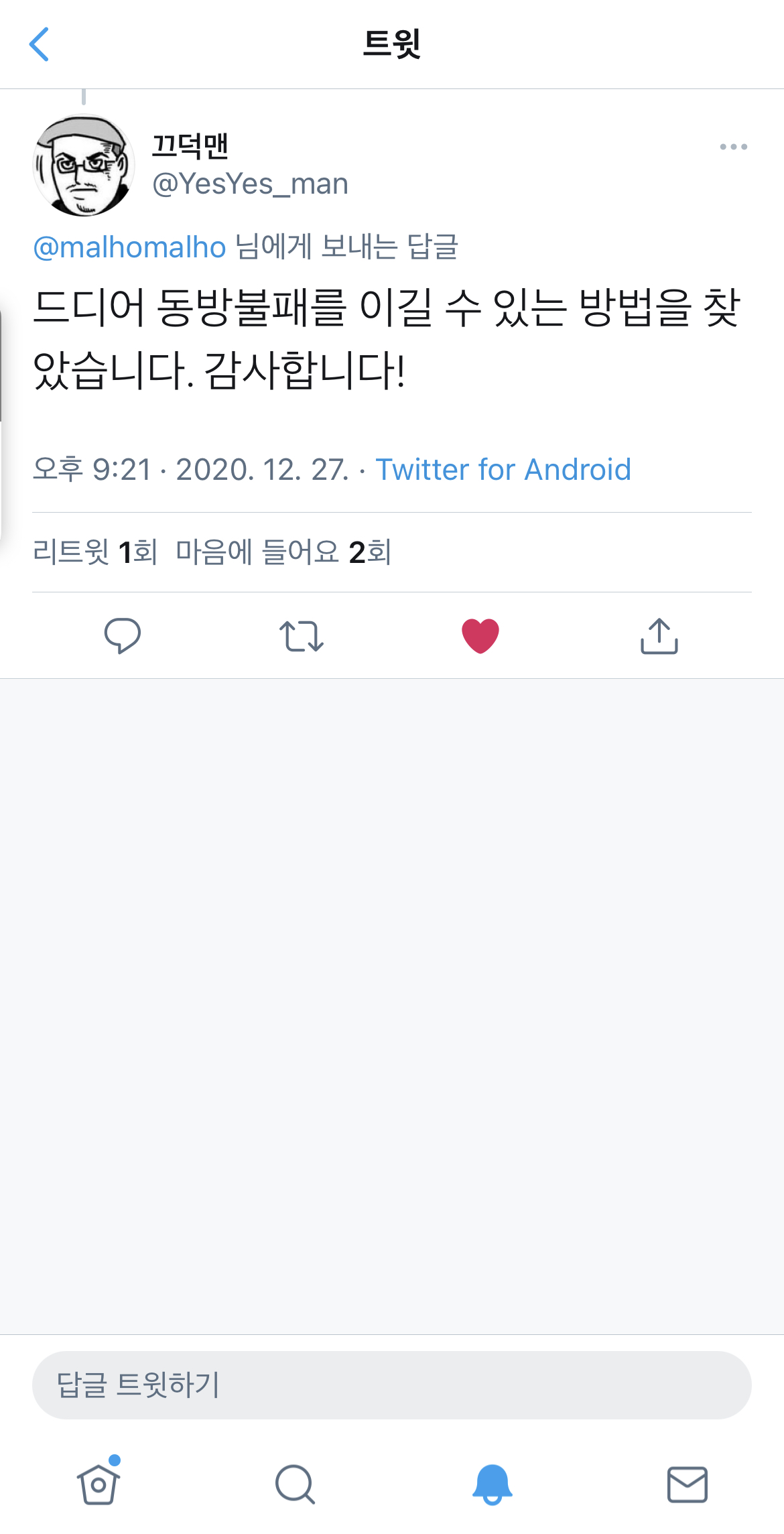View the 리트윗 1회 list
The height and width of the screenshot is (1534, 784).
coord(94,552)
